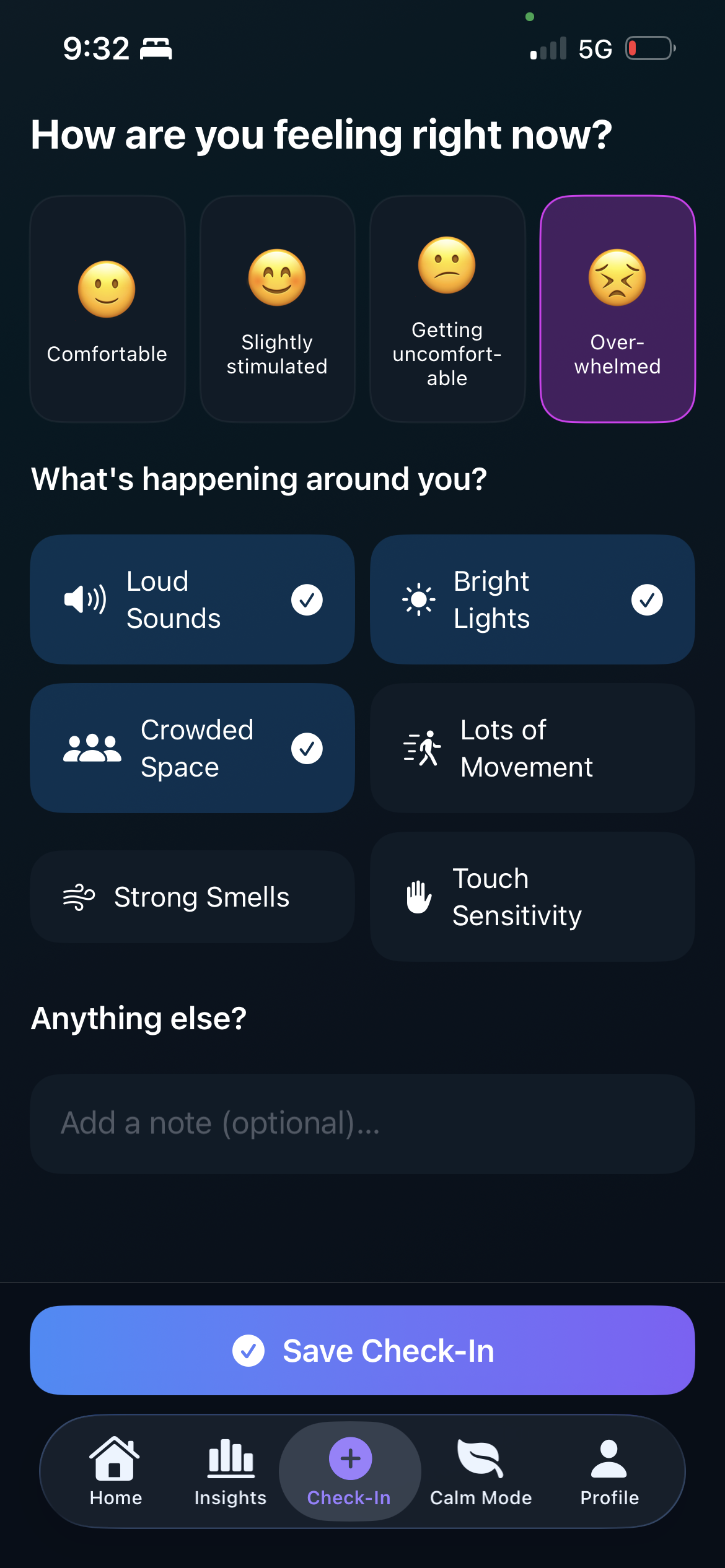Open the Profile tab

pos(609,1471)
